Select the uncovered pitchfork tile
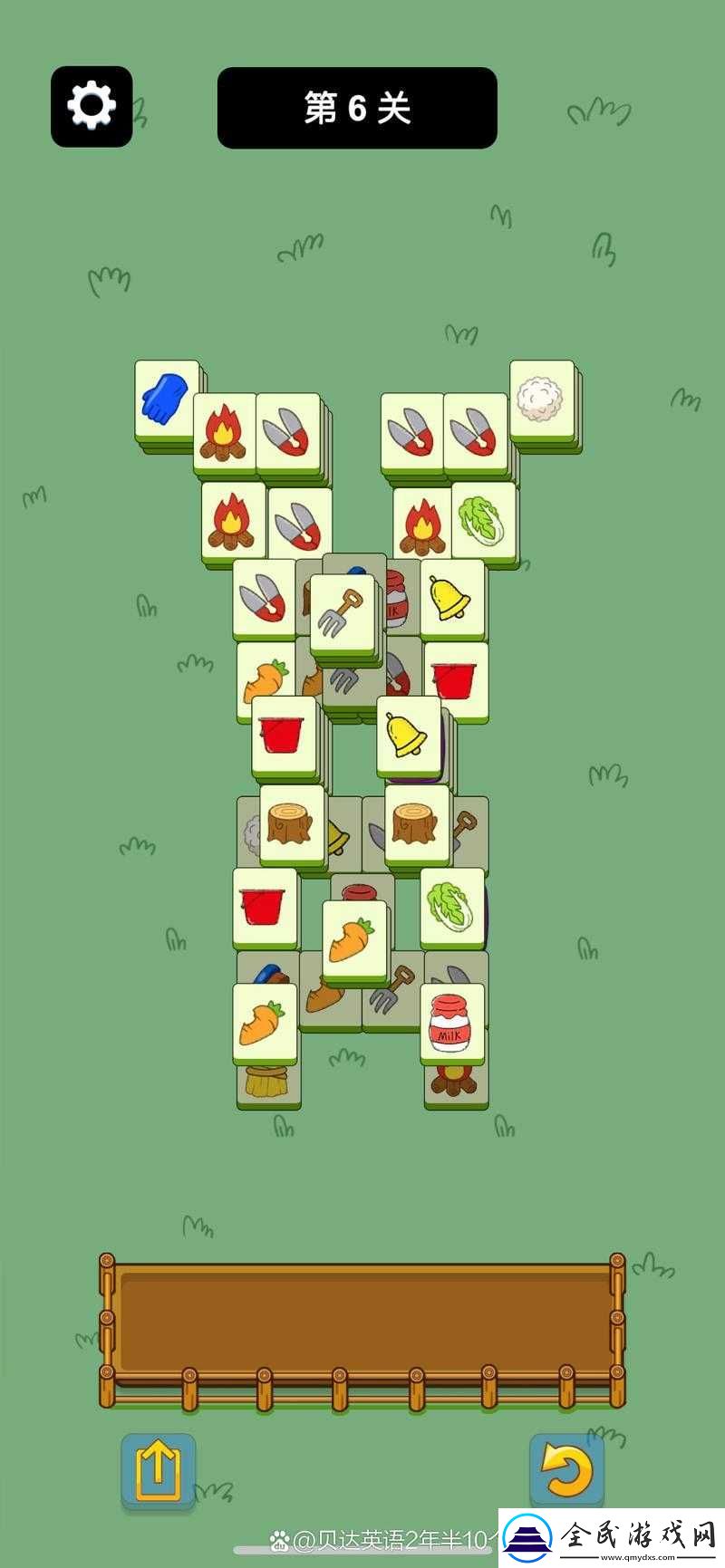 tap(342, 613)
